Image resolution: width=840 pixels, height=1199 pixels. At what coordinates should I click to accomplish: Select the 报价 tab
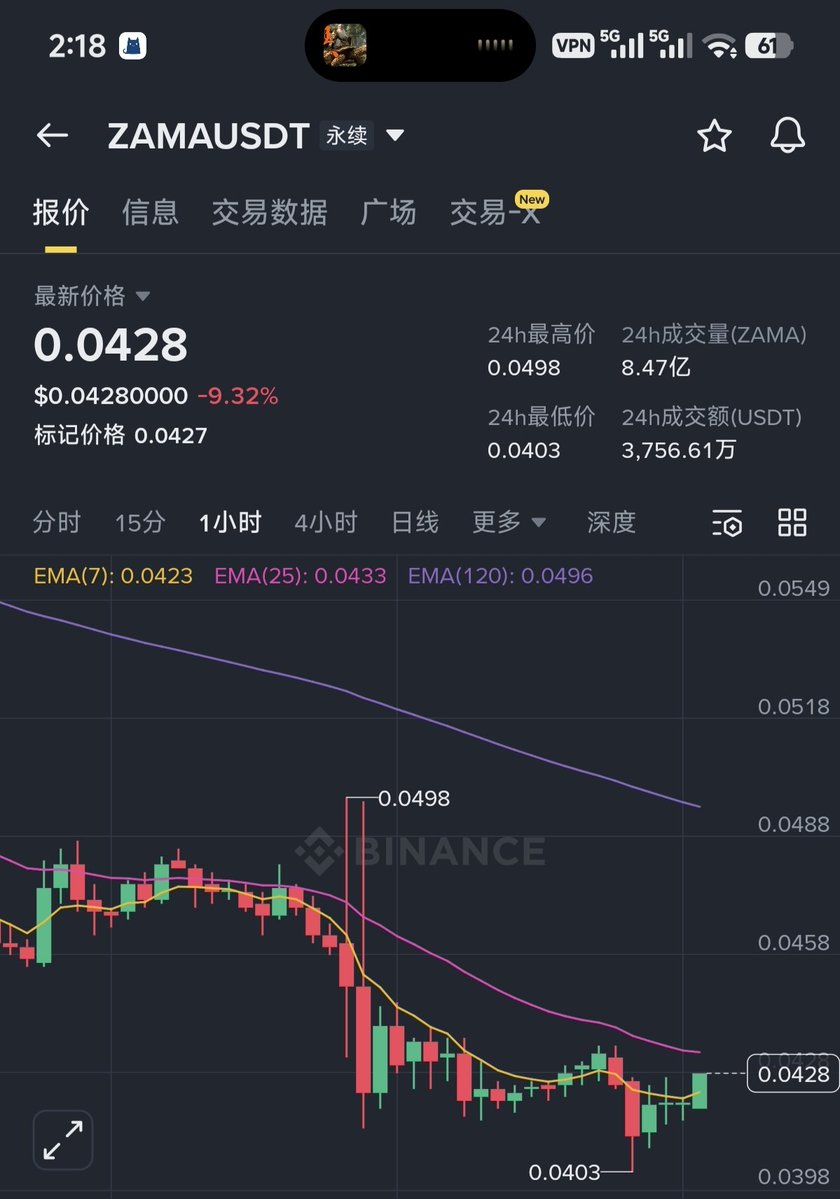pos(60,212)
